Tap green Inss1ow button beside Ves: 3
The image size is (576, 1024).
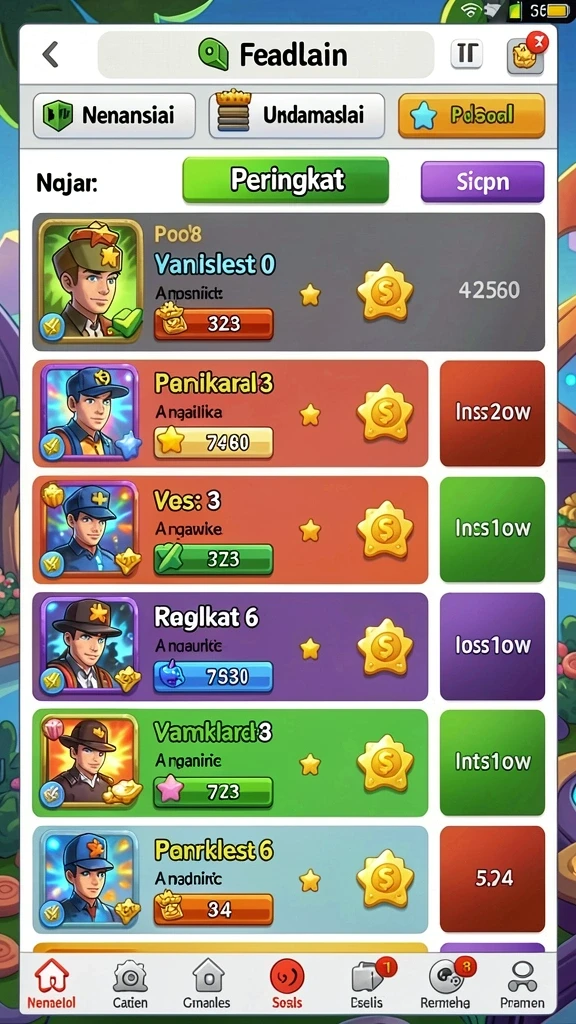492,529
